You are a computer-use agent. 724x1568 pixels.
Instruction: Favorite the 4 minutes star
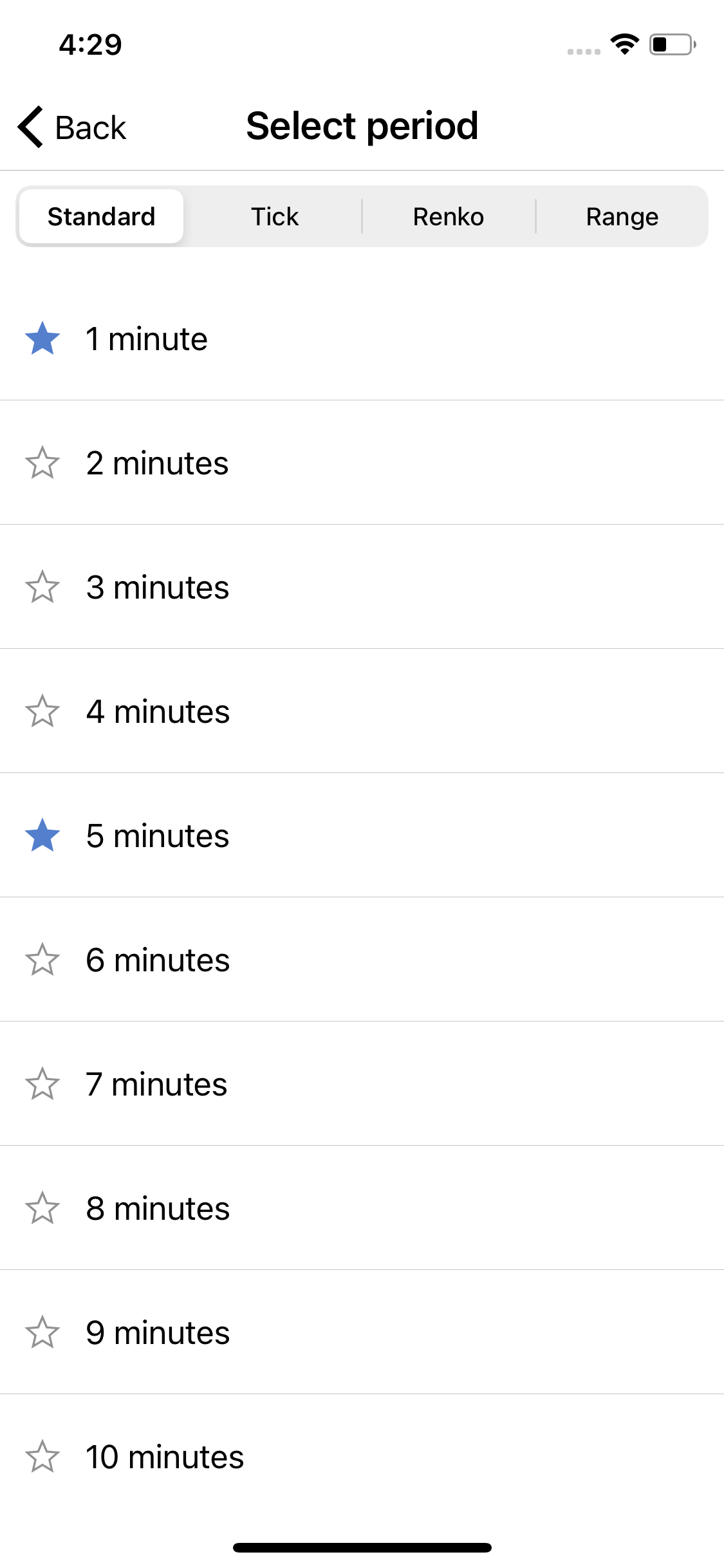click(42, 711)
